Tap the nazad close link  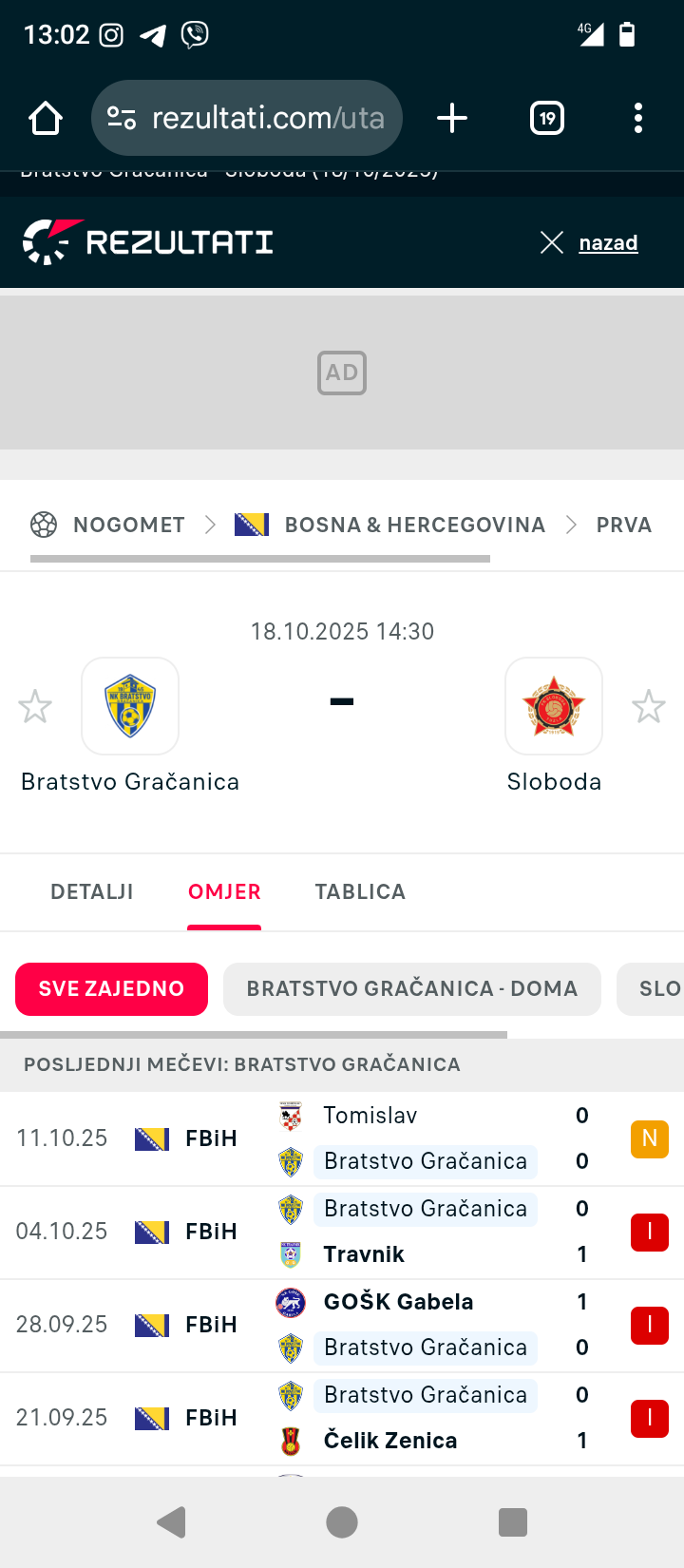[607, 243]
